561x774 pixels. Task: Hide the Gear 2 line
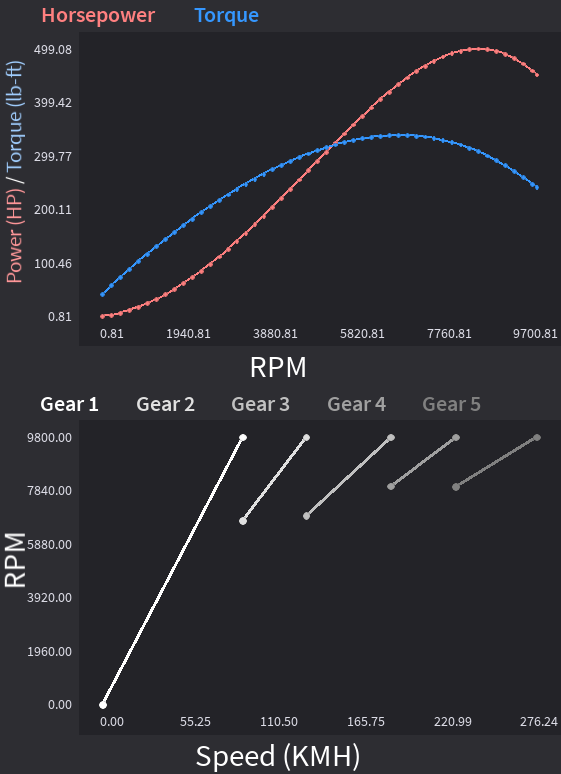pyautogui.click(x=165, y=404)
